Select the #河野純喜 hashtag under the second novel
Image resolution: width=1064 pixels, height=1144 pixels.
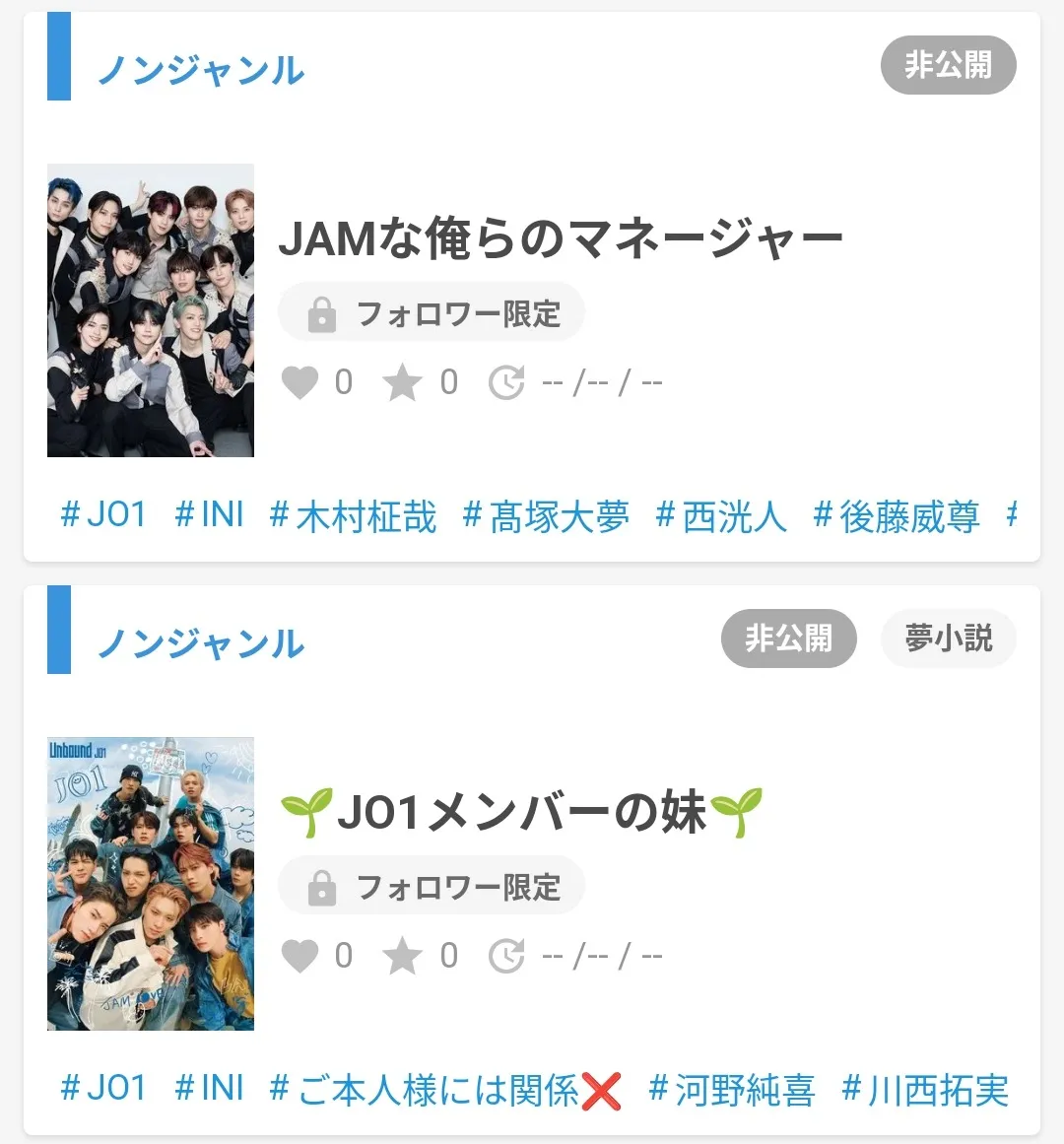[732, 1090]
